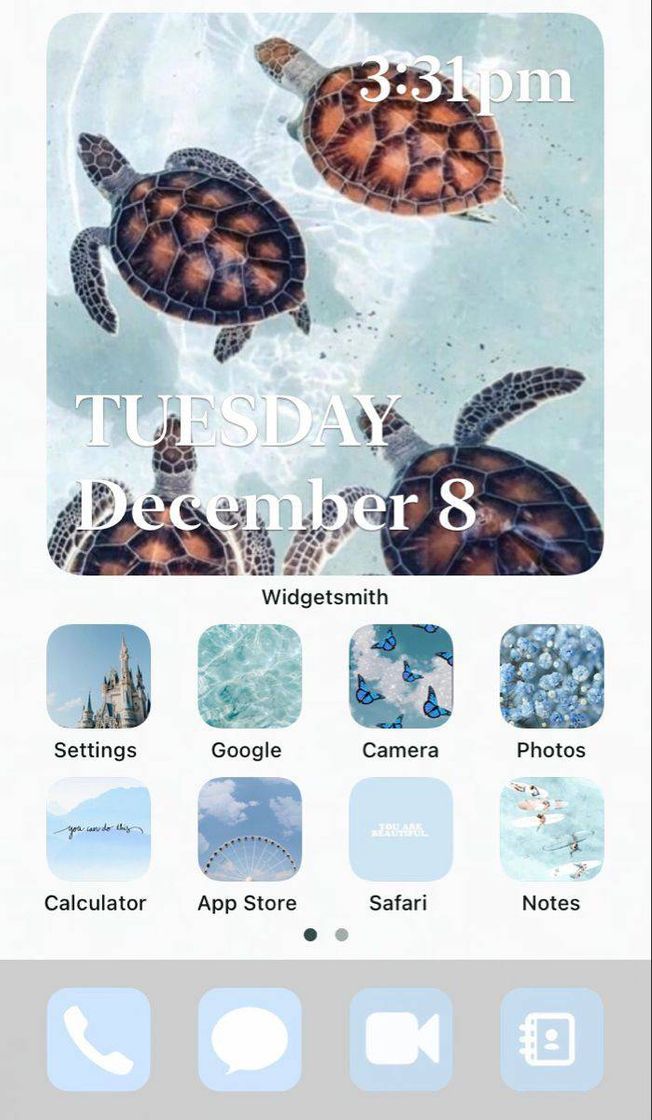The height and width of the screenshot is (1120, 652).
Task: Tap the home screen page indicator dots
Action: (326, 935)
